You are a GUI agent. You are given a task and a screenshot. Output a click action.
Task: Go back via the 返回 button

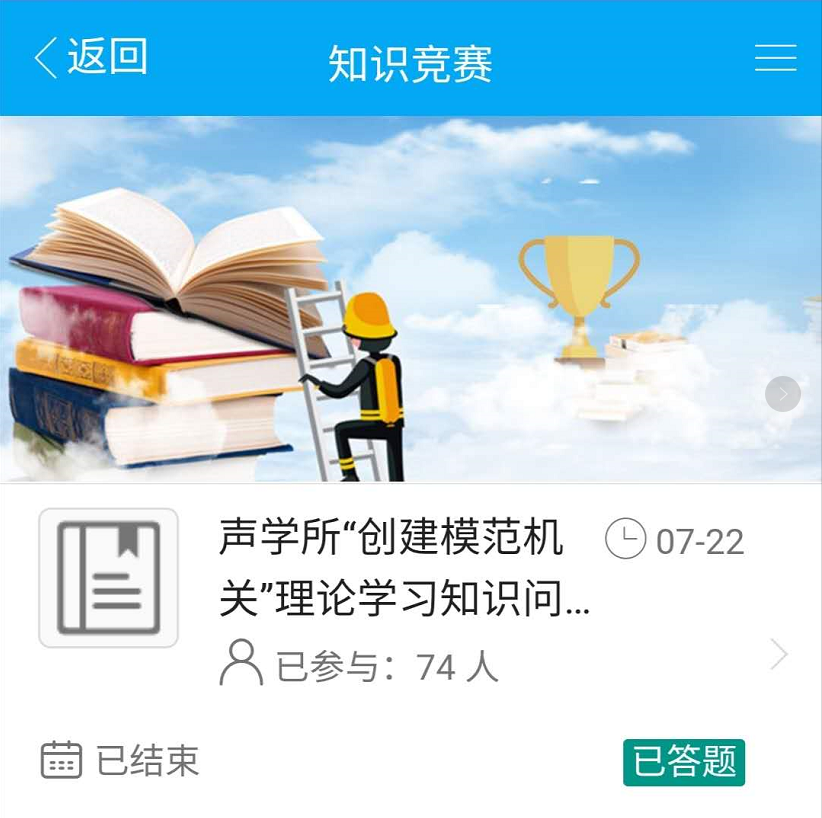tap(91, 57)
